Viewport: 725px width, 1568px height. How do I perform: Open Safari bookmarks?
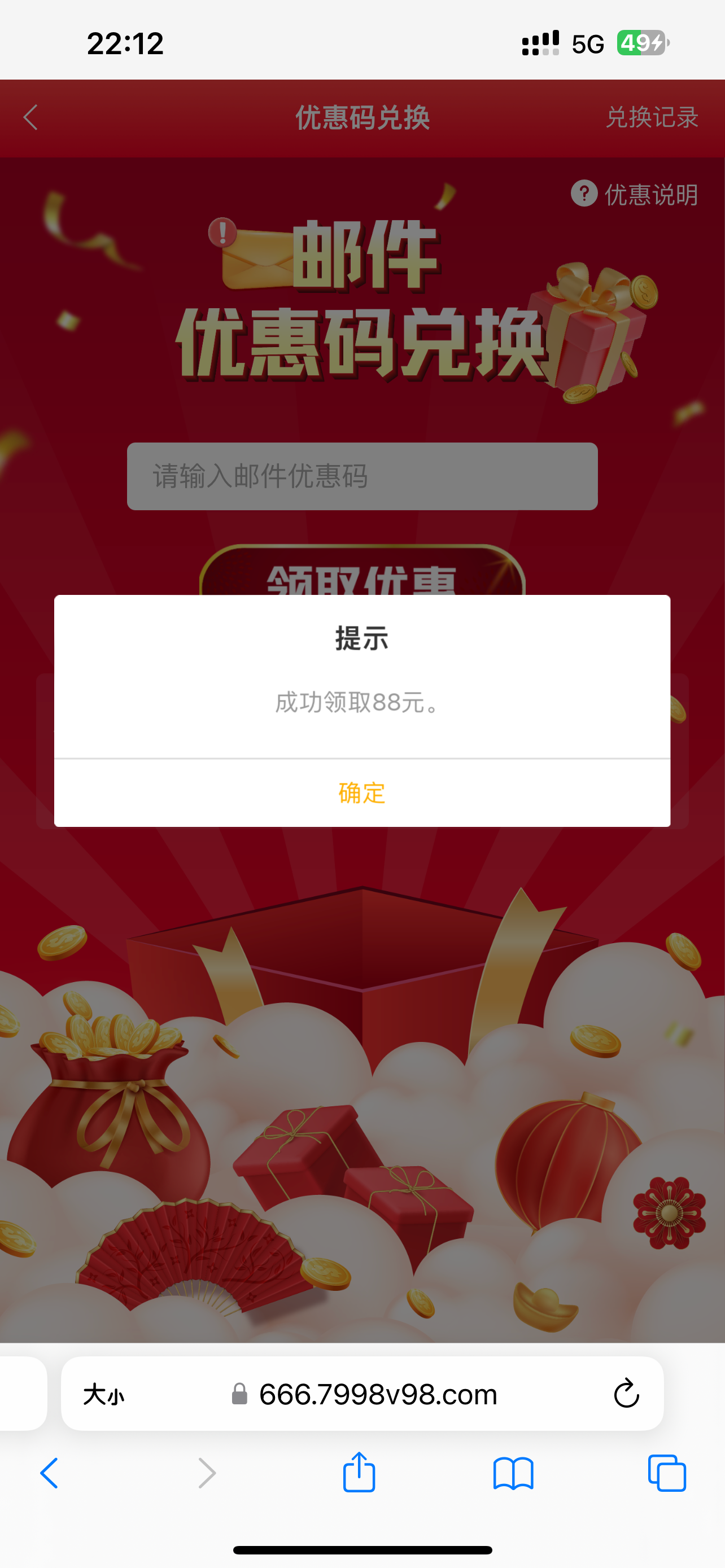[513, 1474]
